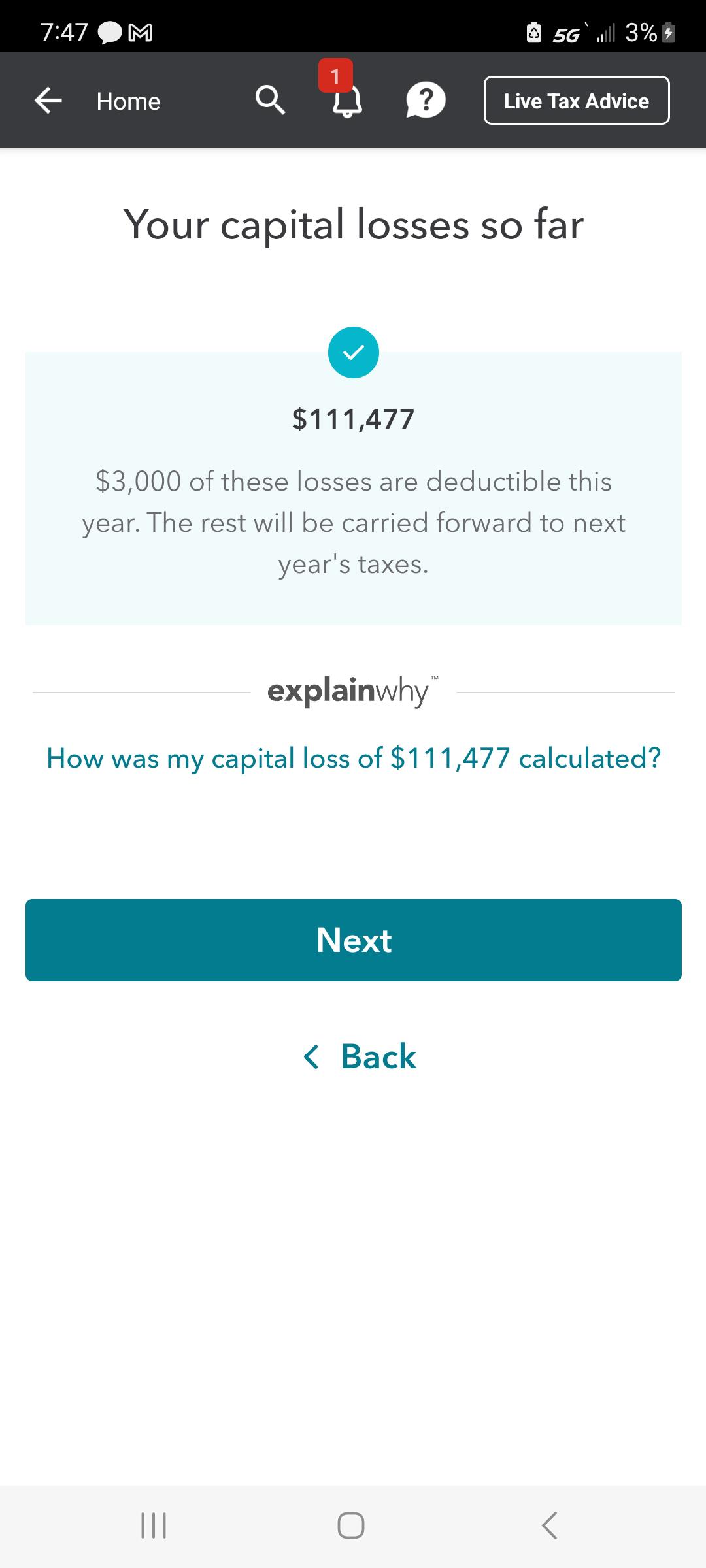The image size is (706, 1568).
Task: Continue with the Next button
Action: [354, 940]
